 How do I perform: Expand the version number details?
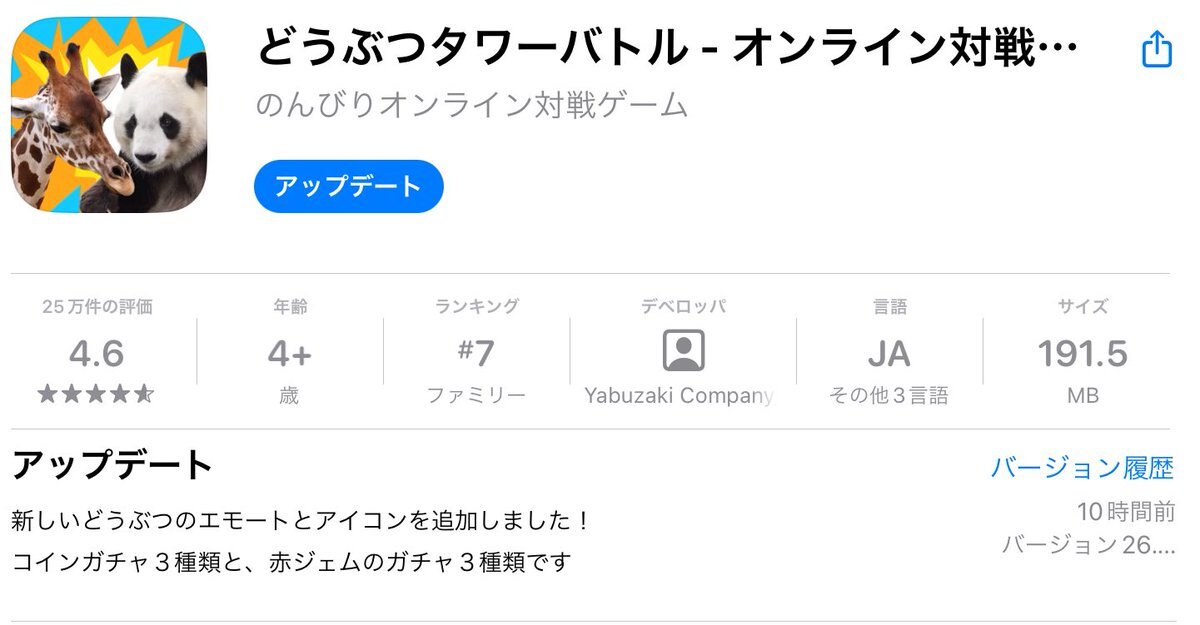pyautogui.click(x=1089, y=545)
